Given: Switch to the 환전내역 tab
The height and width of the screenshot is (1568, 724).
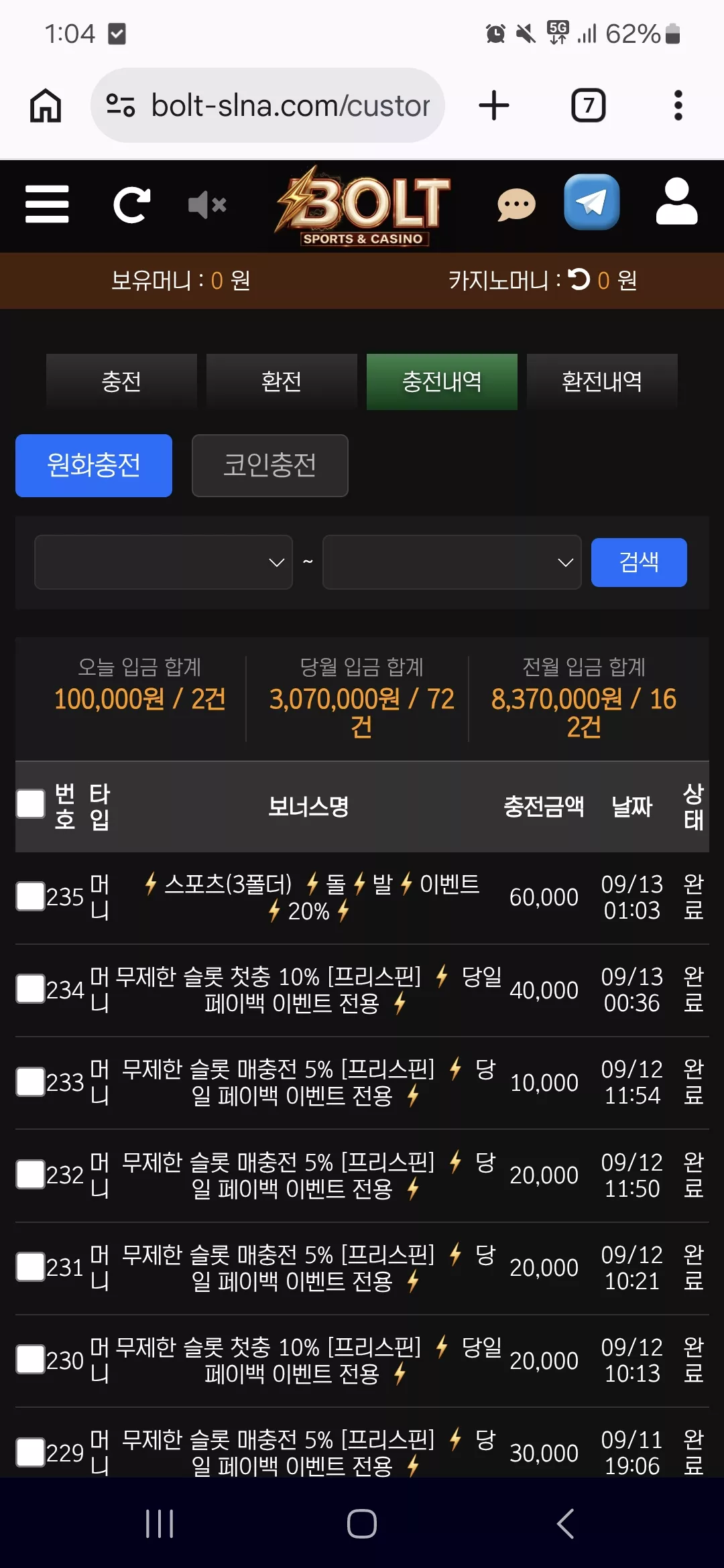Looking at the screenshot, I should point(602,381).
